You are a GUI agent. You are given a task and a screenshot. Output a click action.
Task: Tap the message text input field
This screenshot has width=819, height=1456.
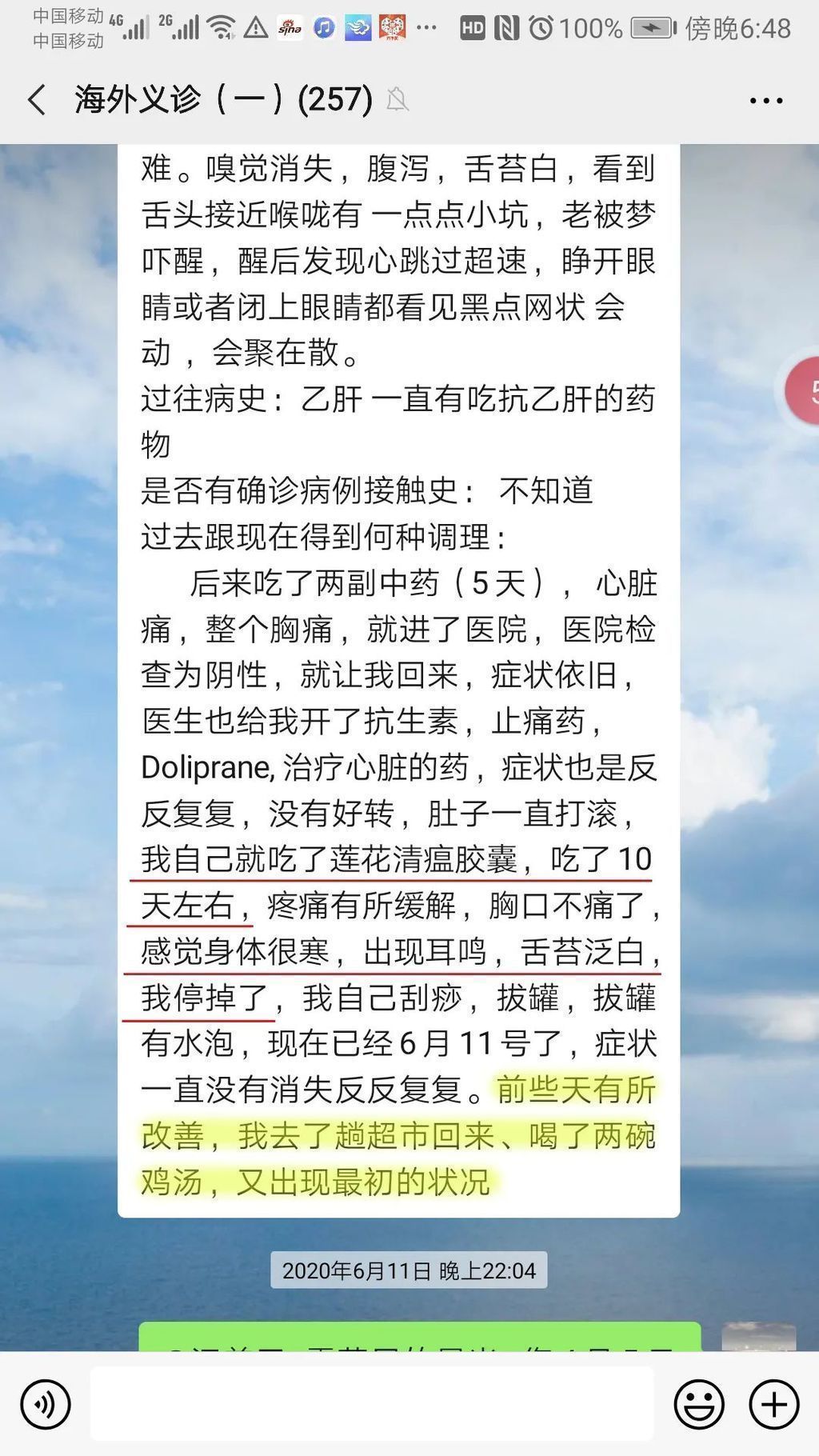point(372,1404)
